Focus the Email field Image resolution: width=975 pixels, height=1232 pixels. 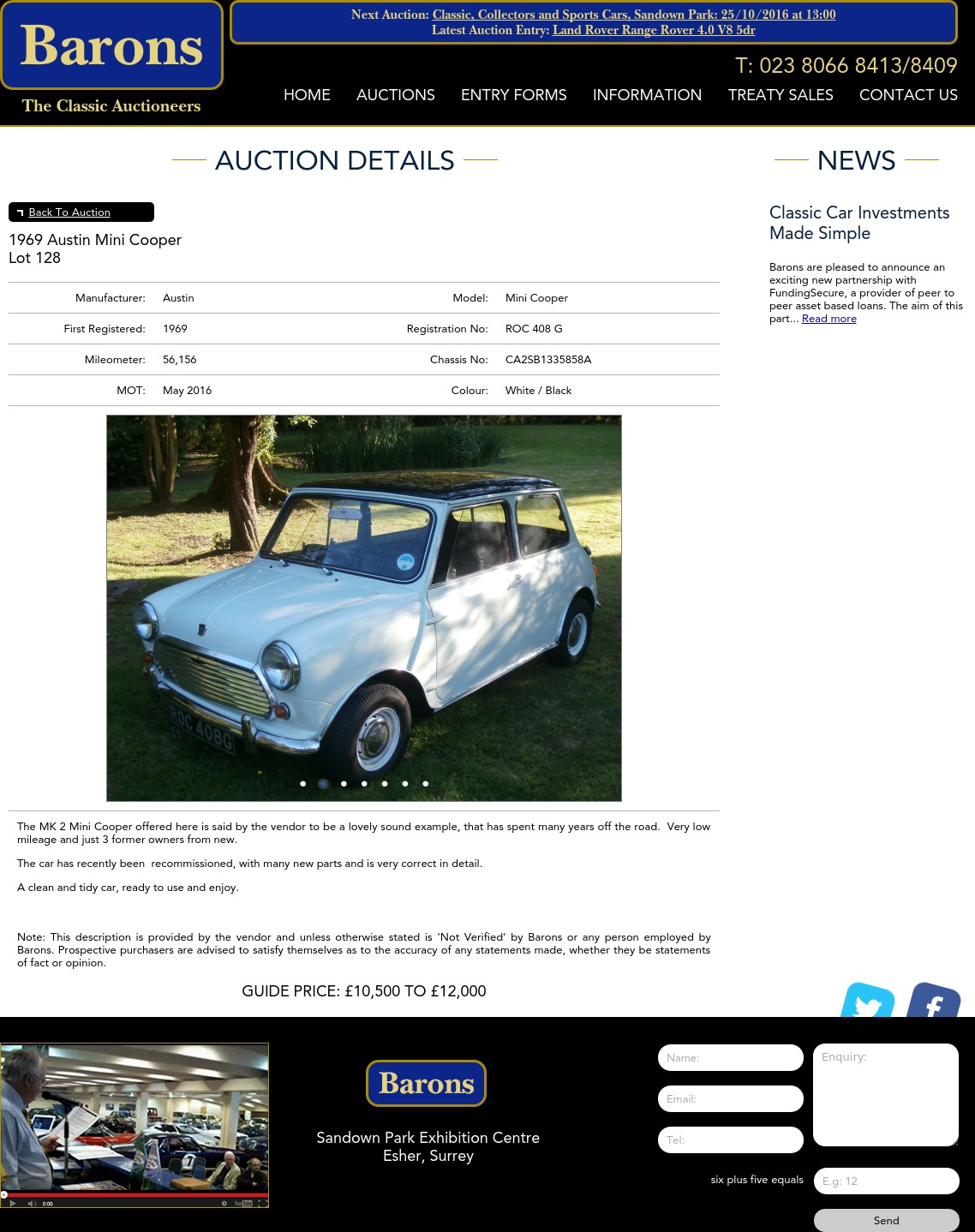730,1099
